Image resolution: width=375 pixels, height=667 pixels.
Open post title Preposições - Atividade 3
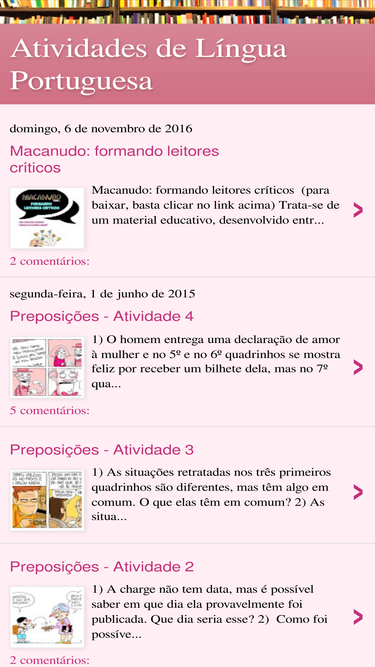point(102,450)
